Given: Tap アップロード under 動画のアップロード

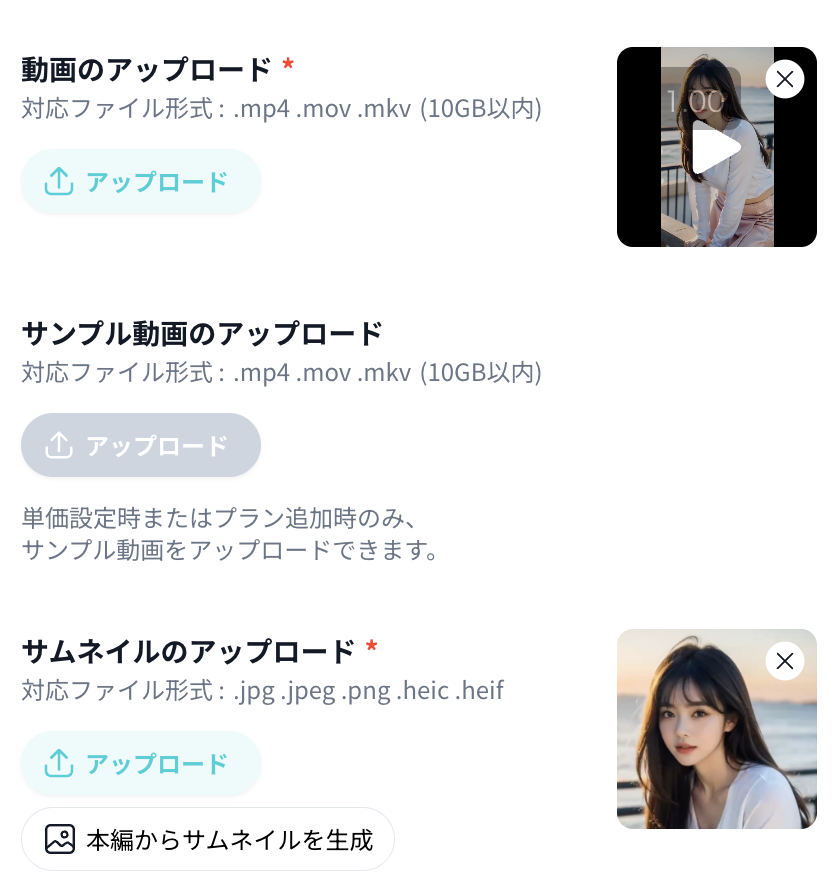Looking at the screenshot, I should pyautogui.click(x=140, y=182).
